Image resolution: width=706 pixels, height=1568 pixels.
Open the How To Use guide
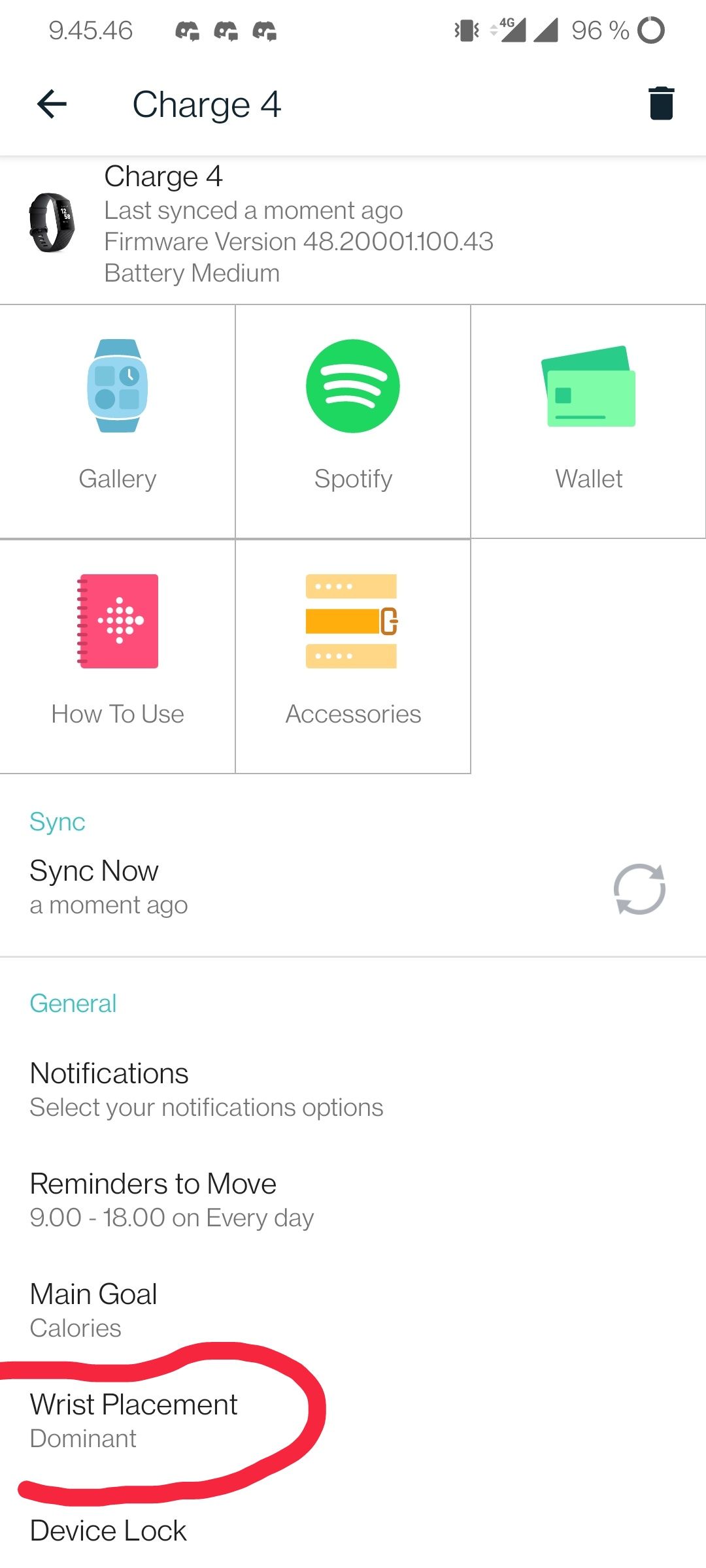click(118, 657)
